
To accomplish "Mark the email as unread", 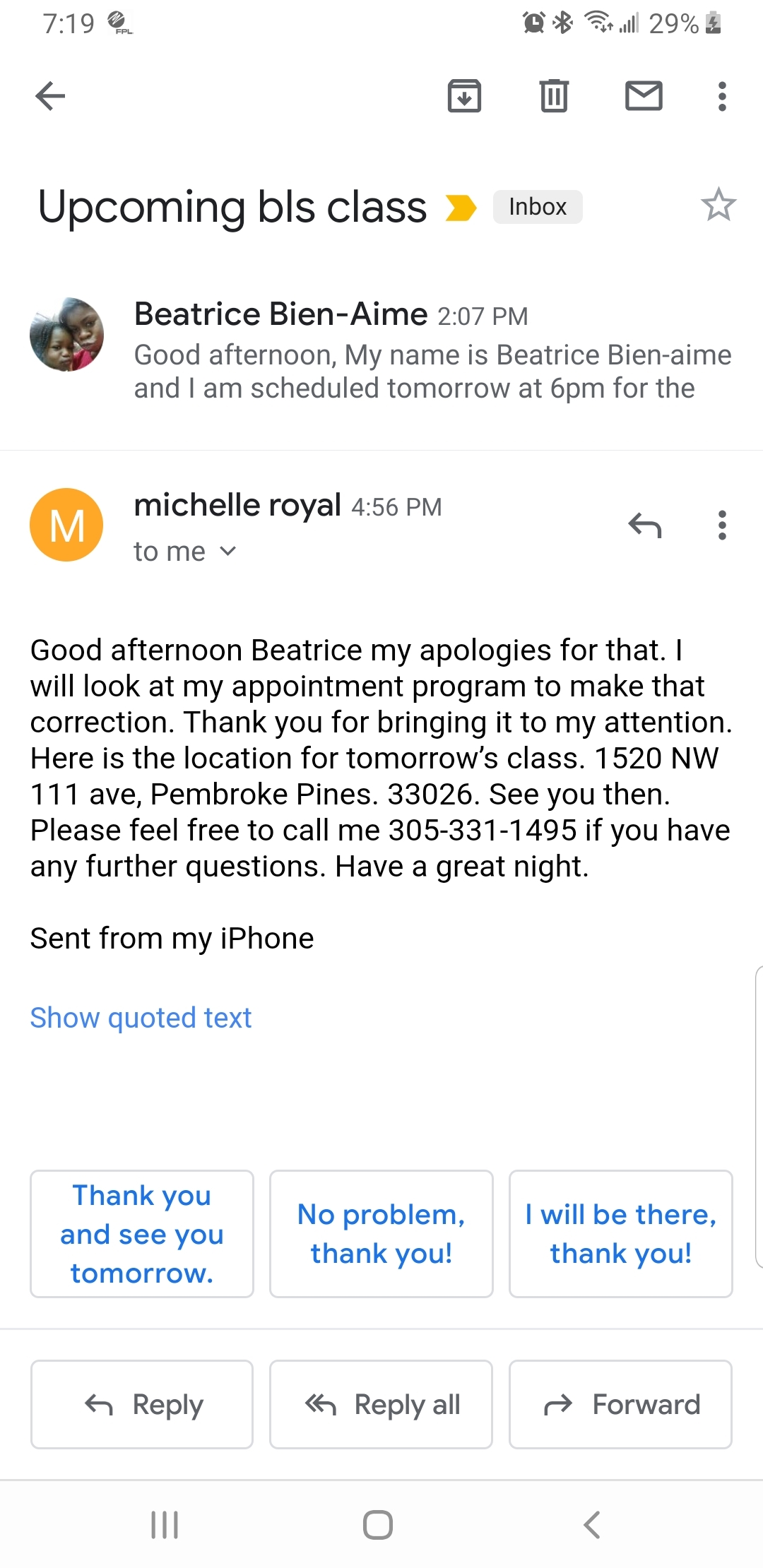I will coord(644,96).
